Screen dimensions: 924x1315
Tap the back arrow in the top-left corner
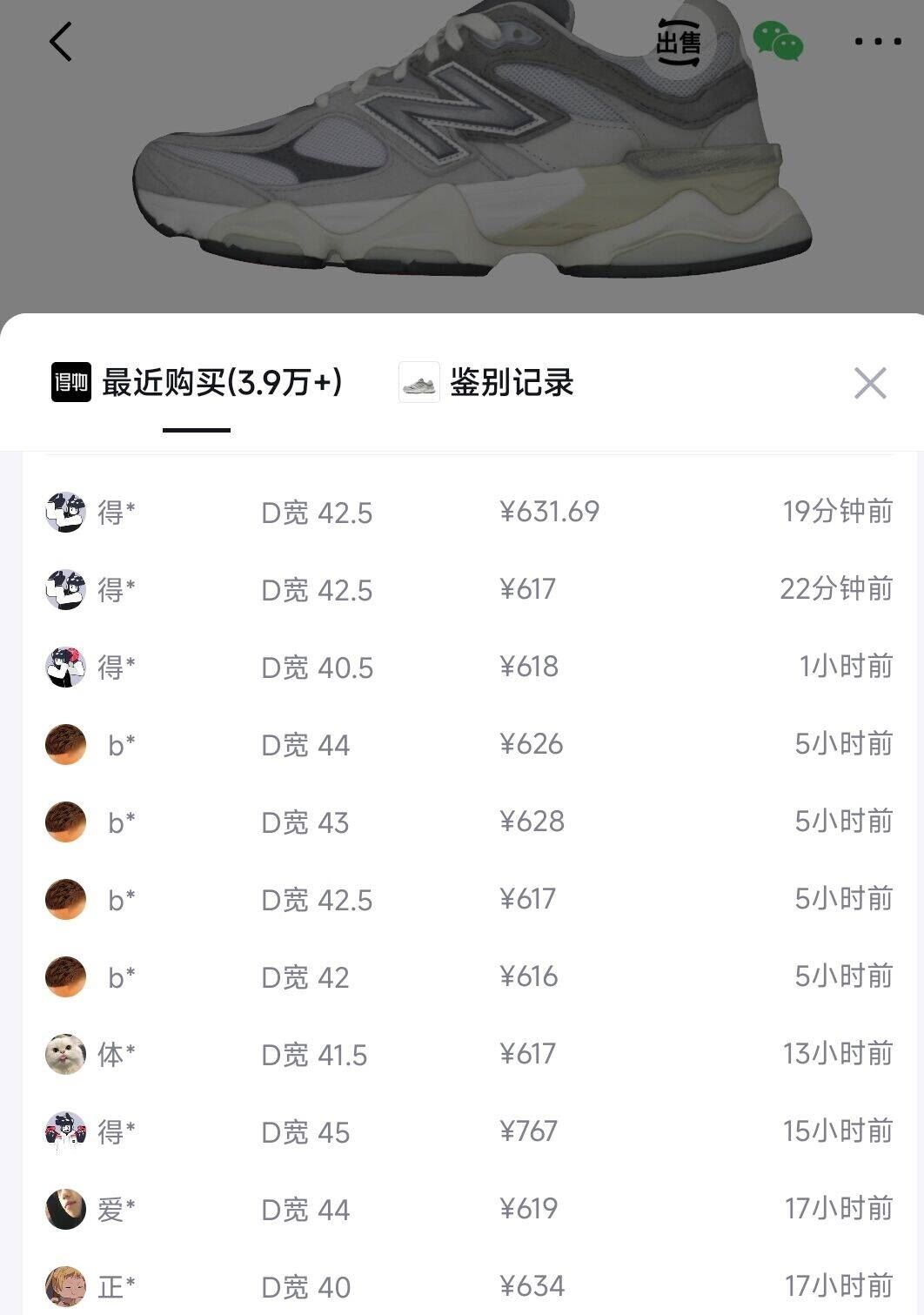(59, 42)
